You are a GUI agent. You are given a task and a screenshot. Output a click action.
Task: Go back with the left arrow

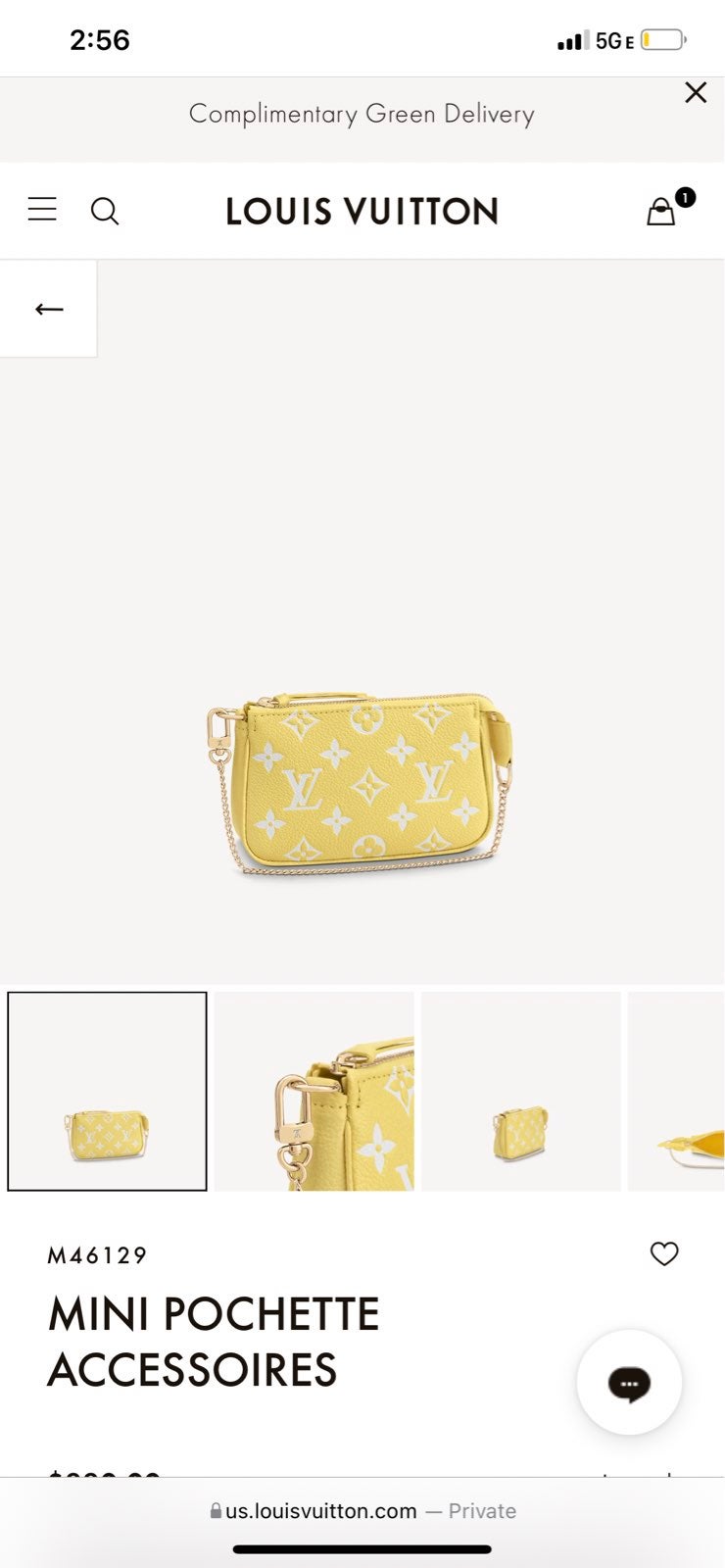coord(49,310)
